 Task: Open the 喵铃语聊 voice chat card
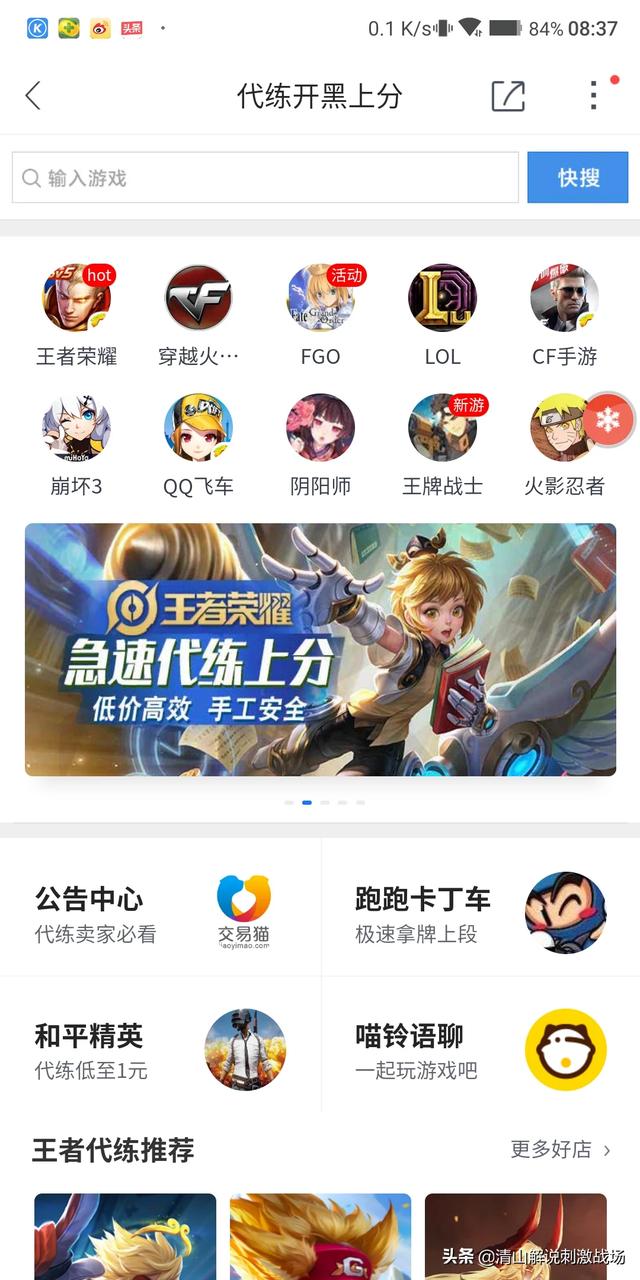pyautogui.click(x=480, y=1049)
